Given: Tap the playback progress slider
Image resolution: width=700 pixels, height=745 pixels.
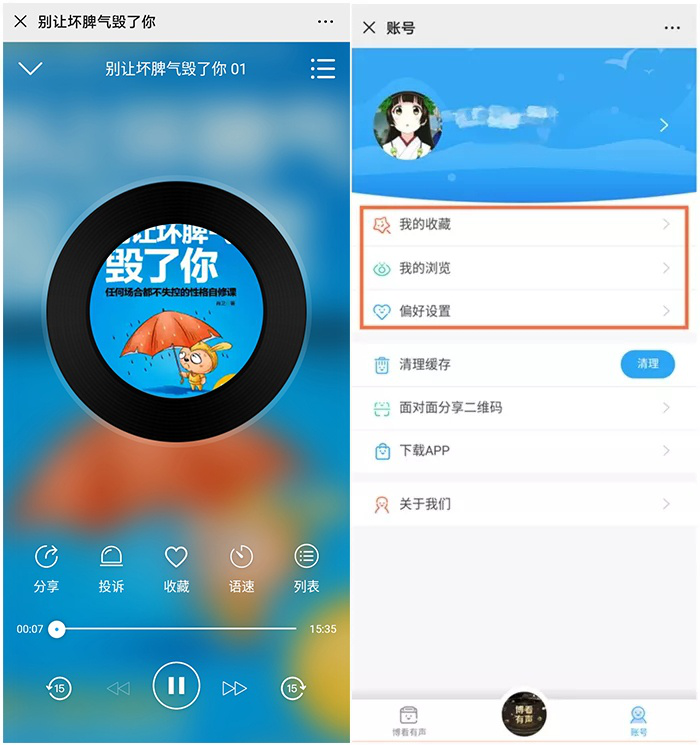Looking at the screenshot, I should (x=176, y=629).
